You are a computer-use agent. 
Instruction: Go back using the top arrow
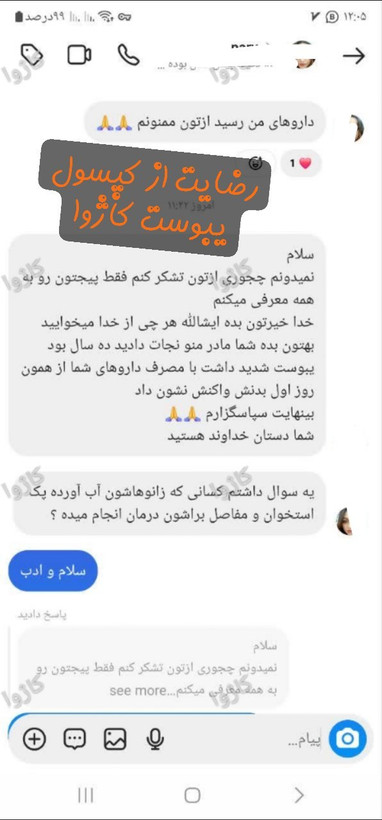tap(354, 56)
